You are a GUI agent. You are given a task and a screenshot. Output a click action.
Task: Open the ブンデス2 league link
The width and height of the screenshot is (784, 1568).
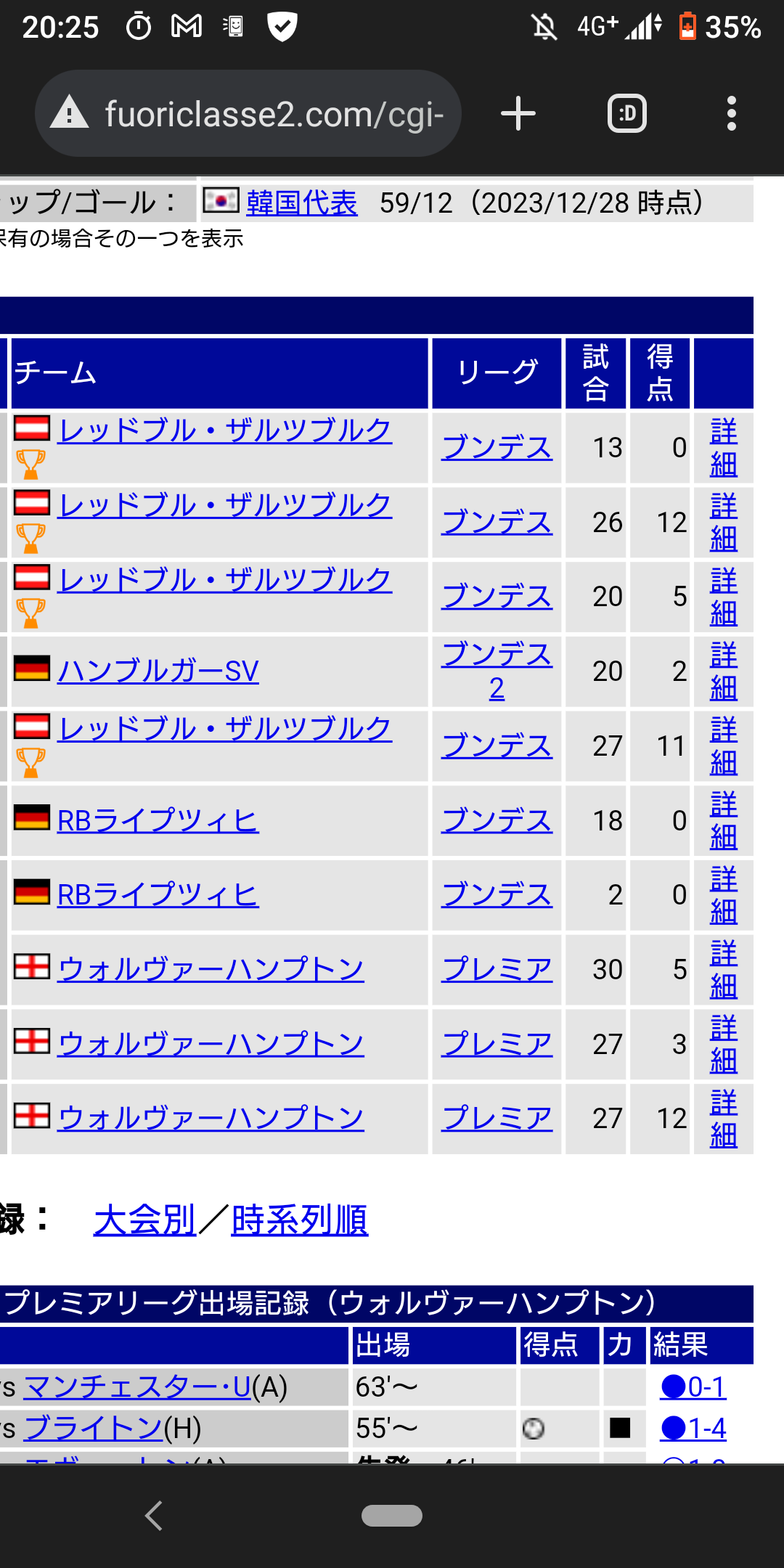[x=497, y=671]
